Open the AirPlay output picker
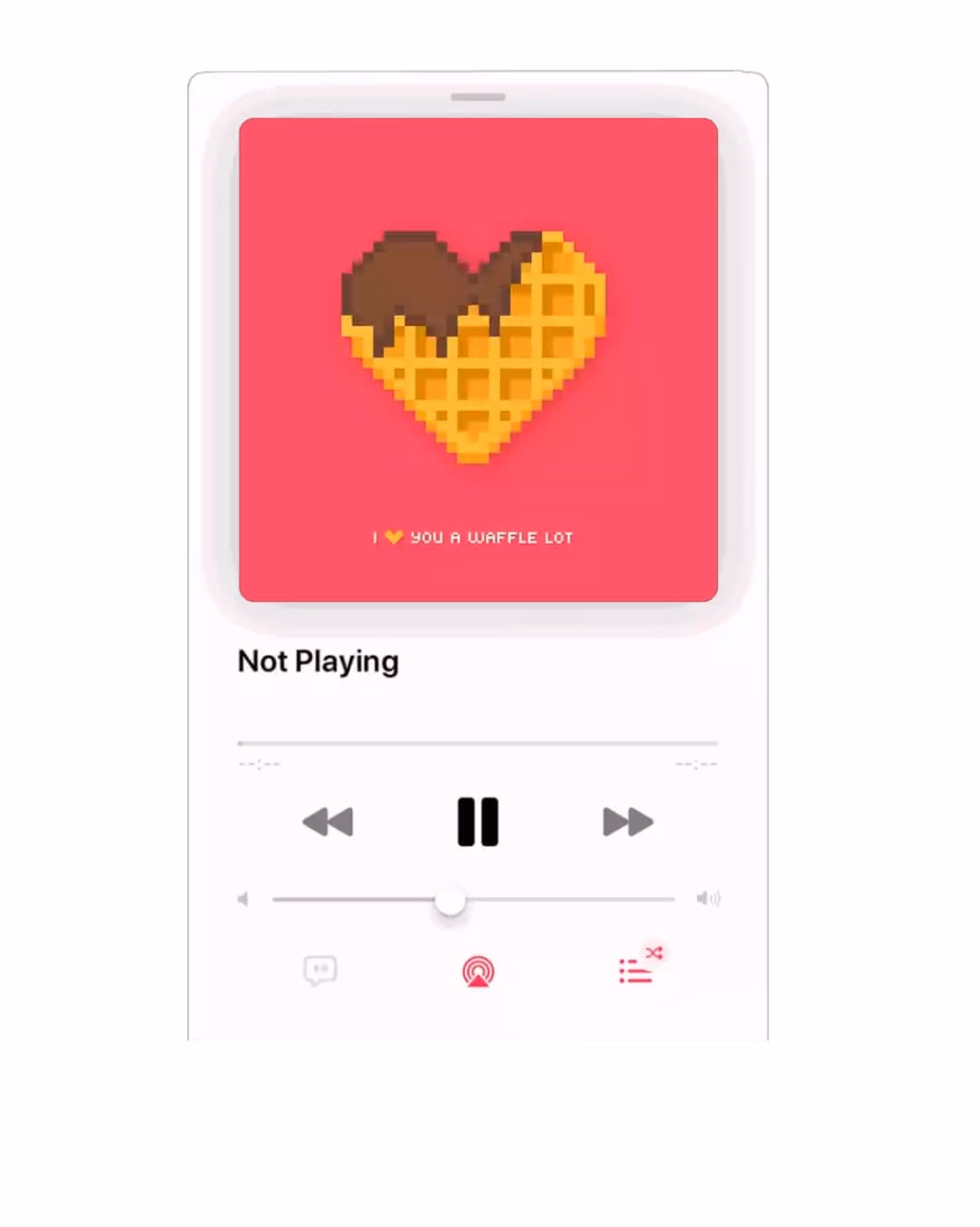Image resolution: width=980 pixels, height=1227 pixels. pyautogui.click(x=478, y=972)
